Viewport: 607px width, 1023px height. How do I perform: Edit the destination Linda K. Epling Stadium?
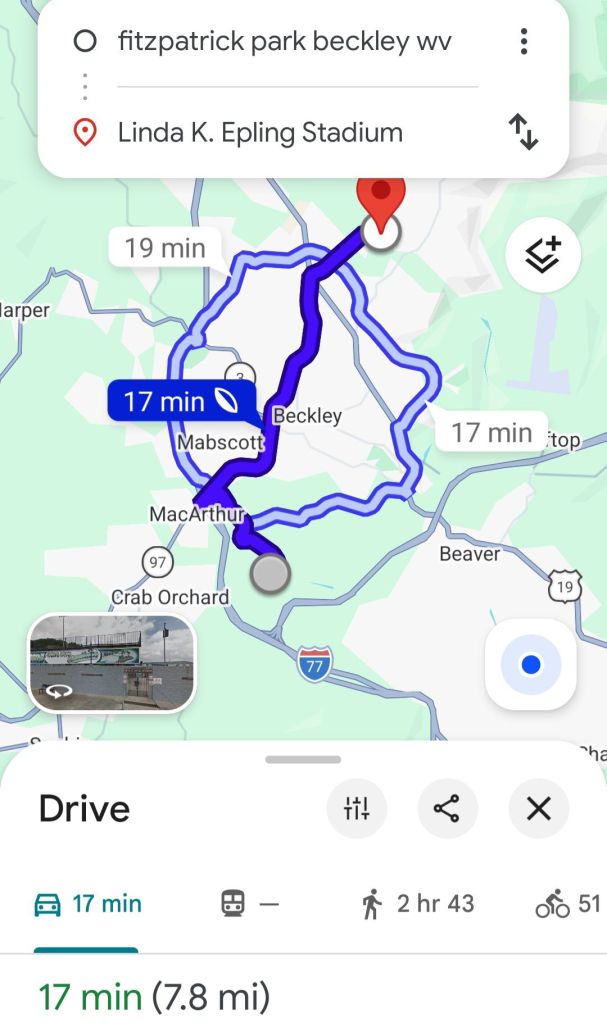pyautogui.click(x=260, y=132)
